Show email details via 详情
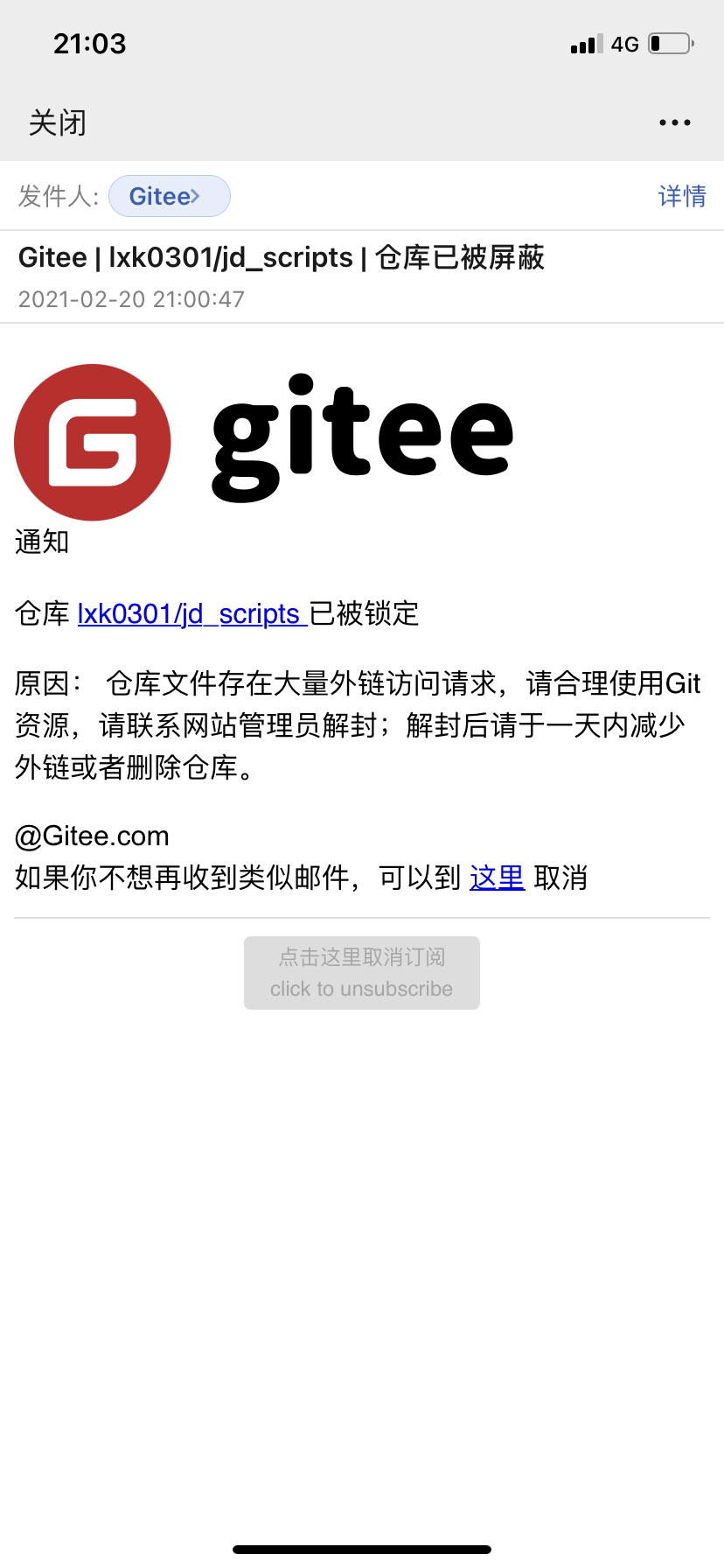This screenshot has height=1568, width=724. tap(681, 196)
